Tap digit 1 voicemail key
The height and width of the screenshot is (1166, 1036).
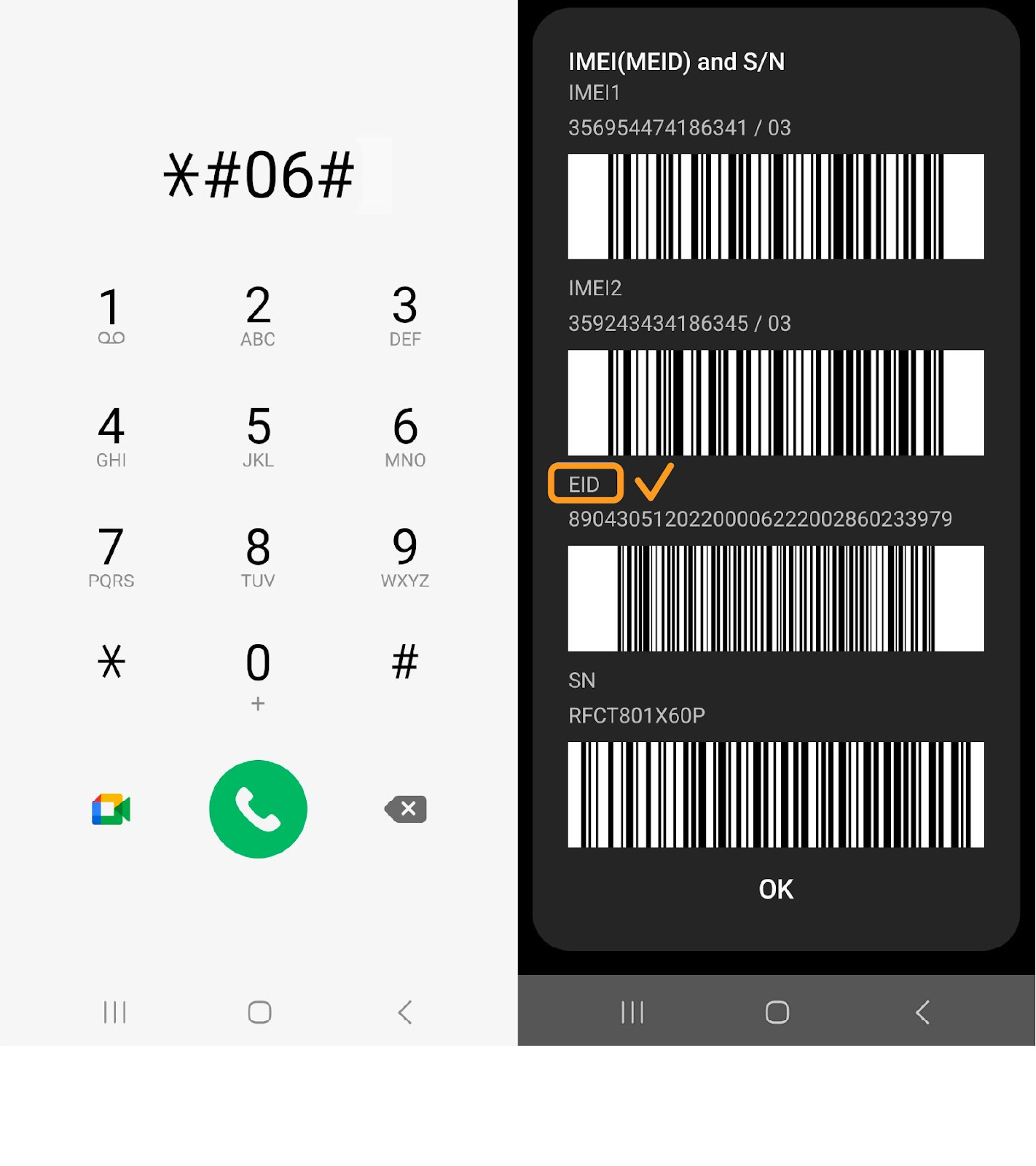(x=111, y=315)
